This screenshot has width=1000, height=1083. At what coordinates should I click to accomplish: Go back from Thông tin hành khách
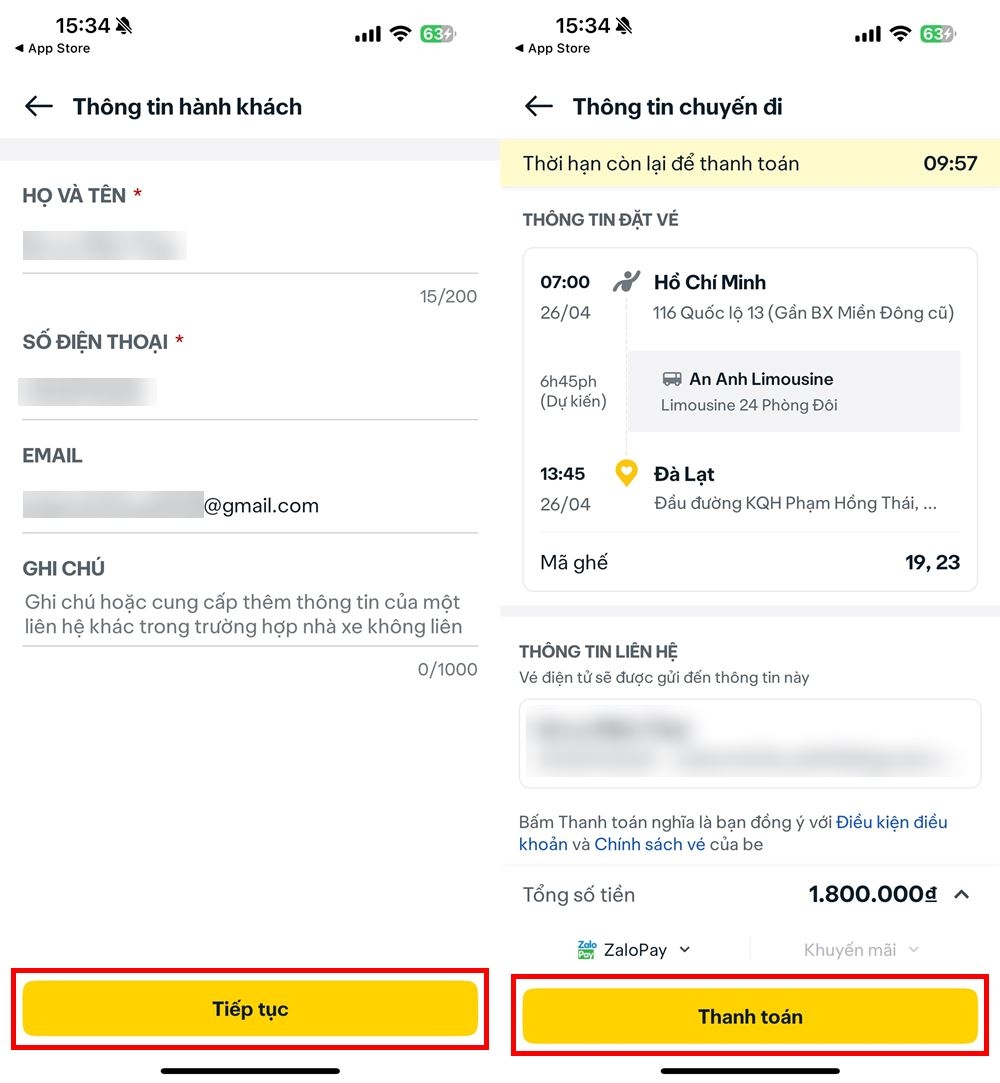coord(39,107)
